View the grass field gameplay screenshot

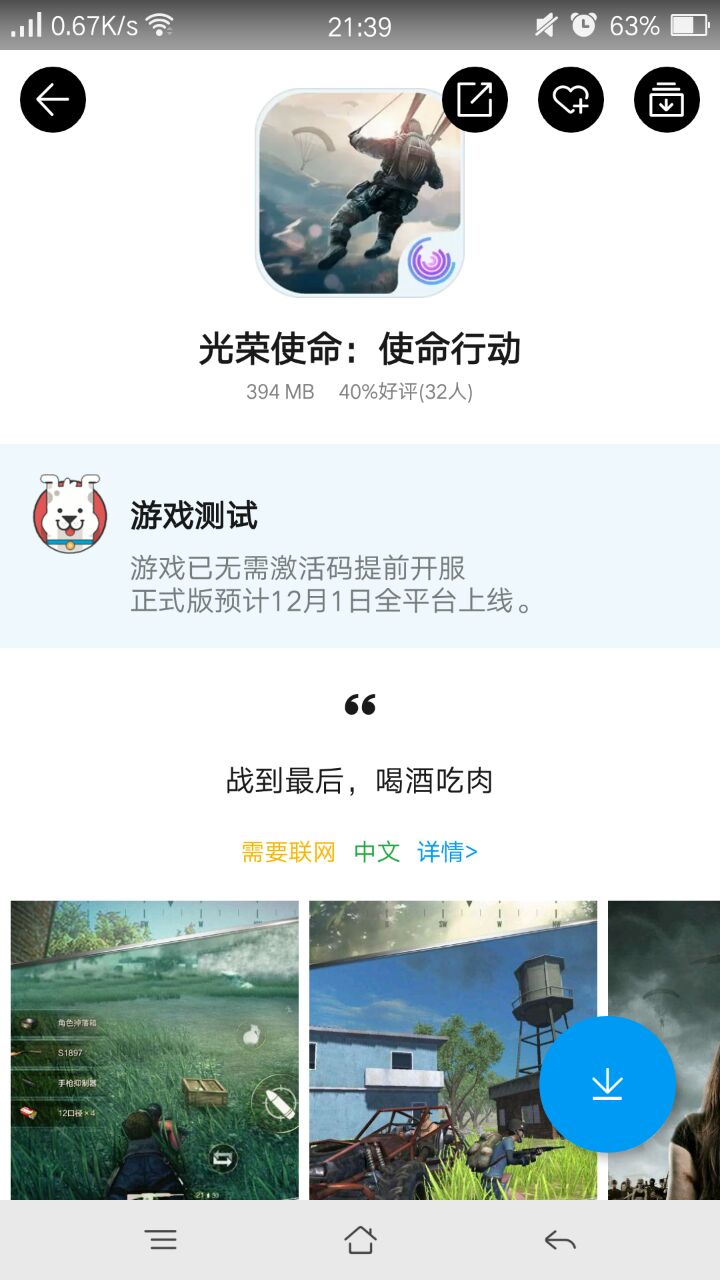point(155,1050)
